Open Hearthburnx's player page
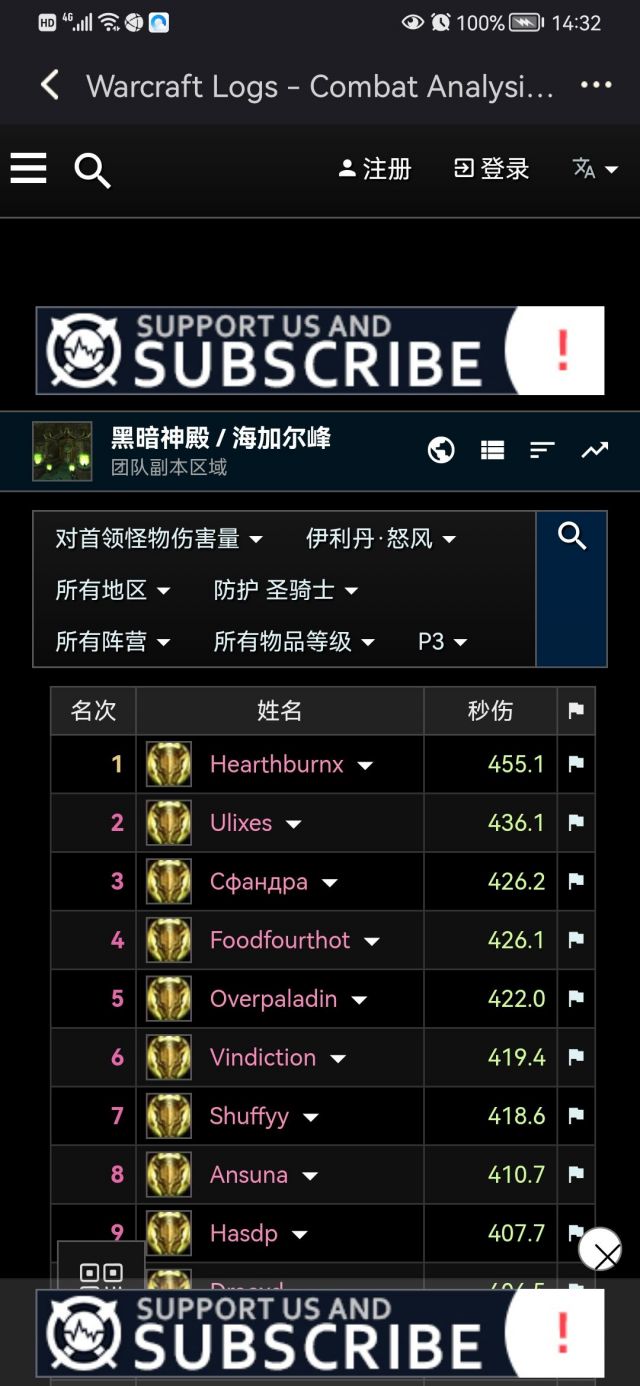This screenshot has width=640, height=1386. pos(276,765)
